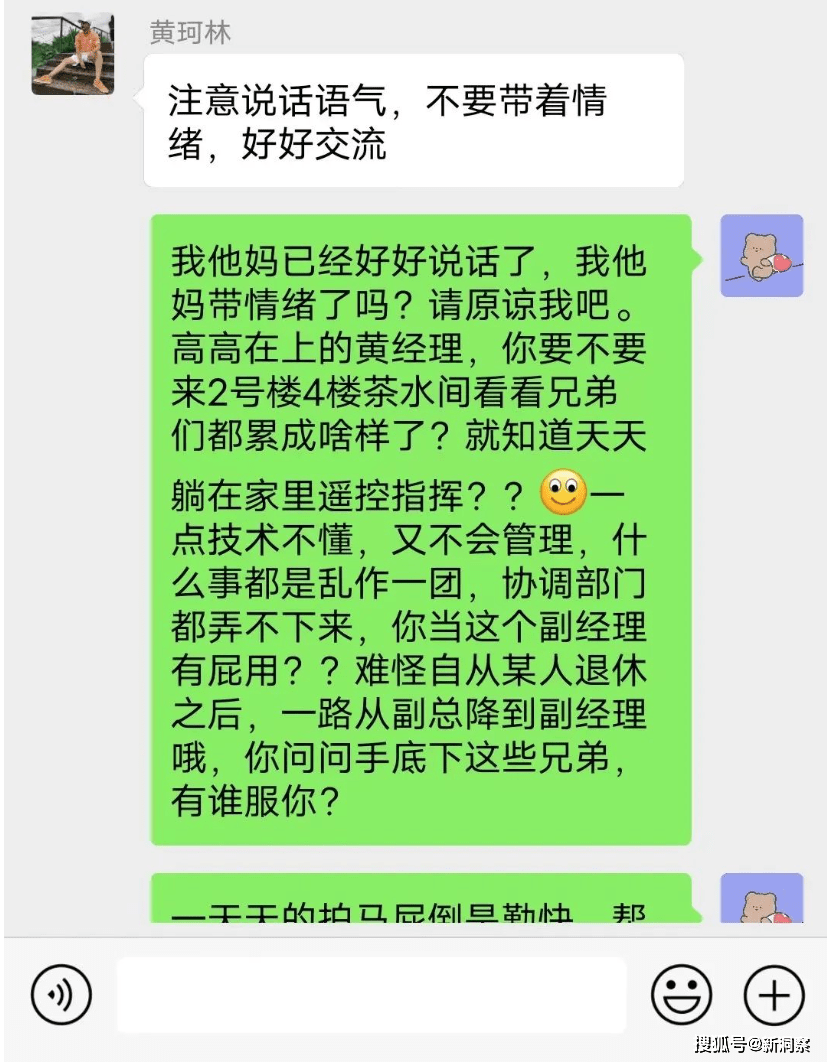The image size is (827, 1062).
Task: Switch to voice message input
Action: (x=62, y=995)
